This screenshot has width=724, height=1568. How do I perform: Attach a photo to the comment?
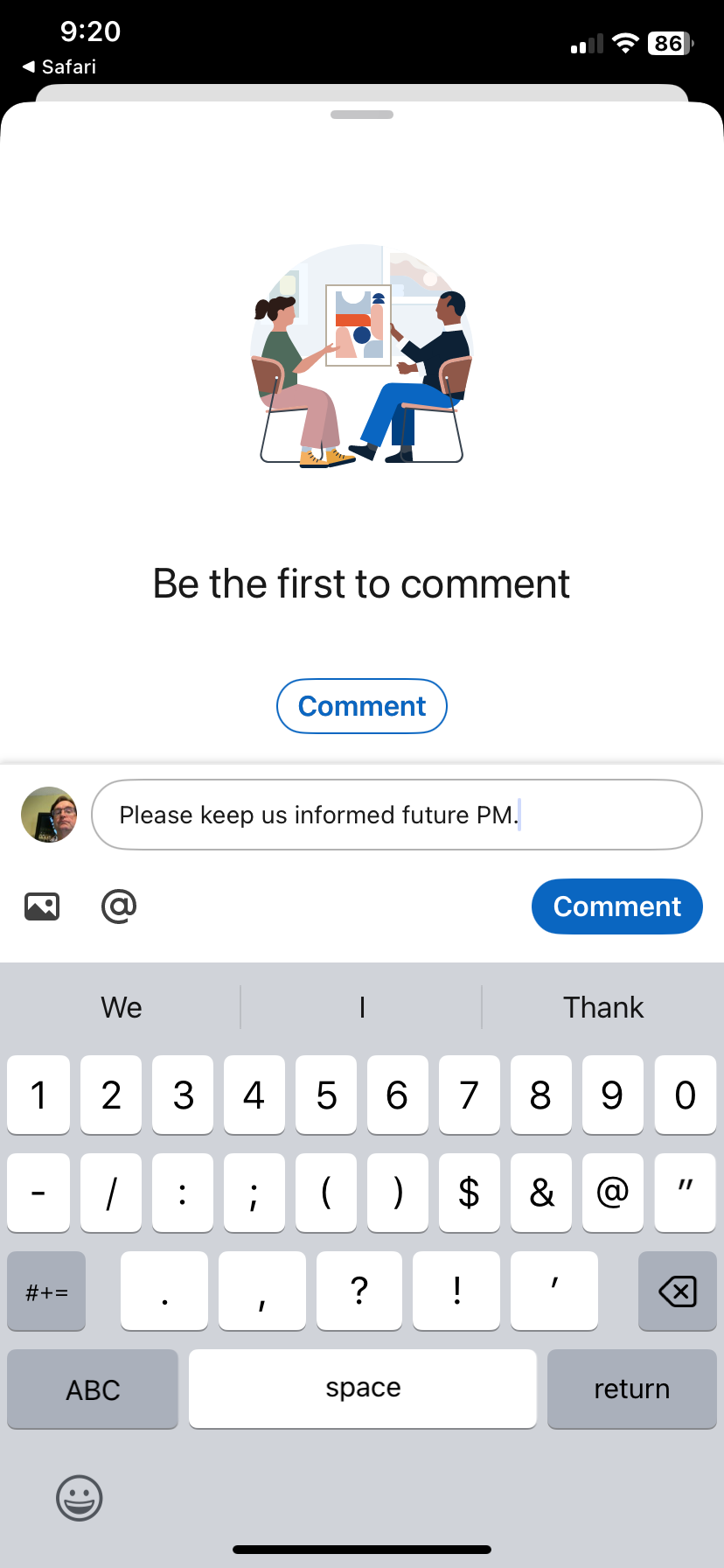(42, 906)
